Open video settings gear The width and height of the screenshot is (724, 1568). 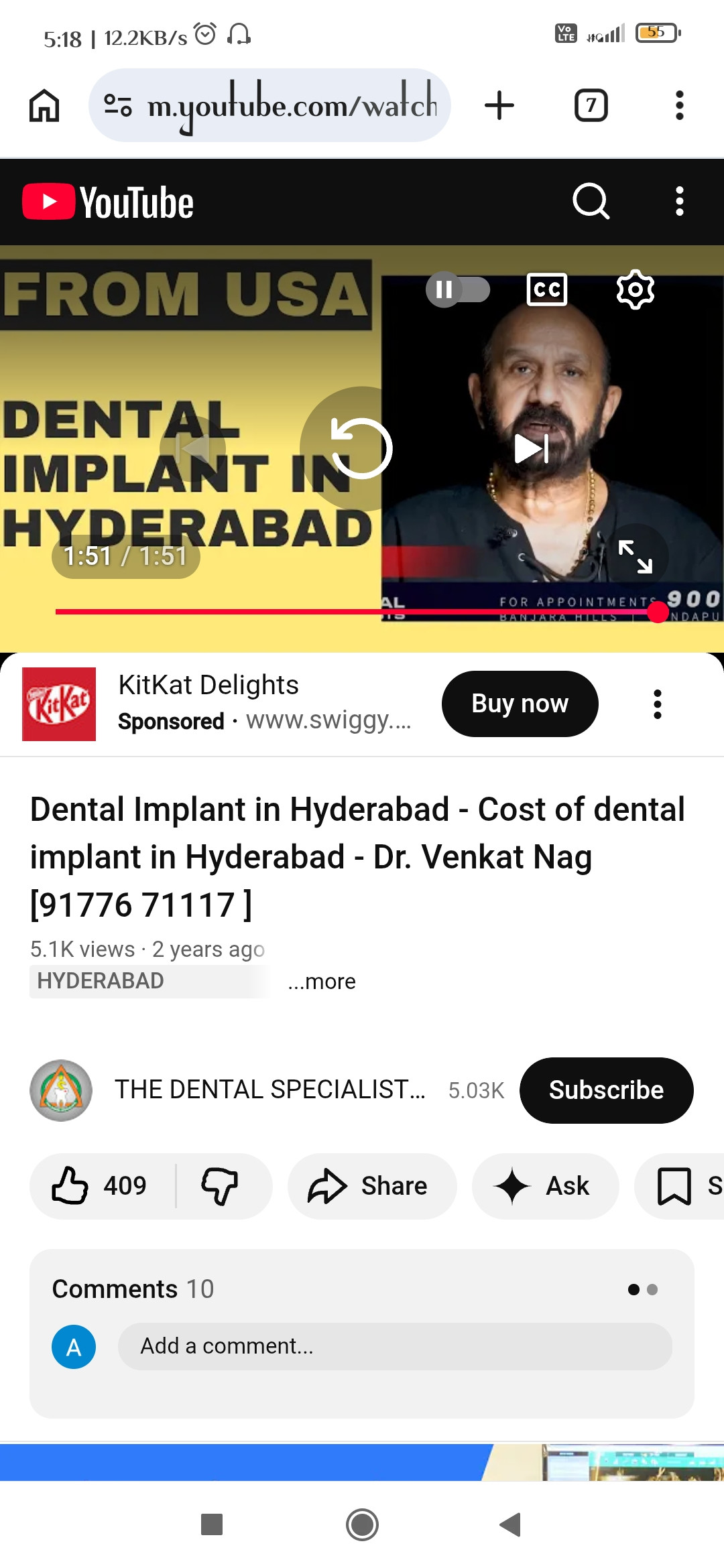[635, 289]
